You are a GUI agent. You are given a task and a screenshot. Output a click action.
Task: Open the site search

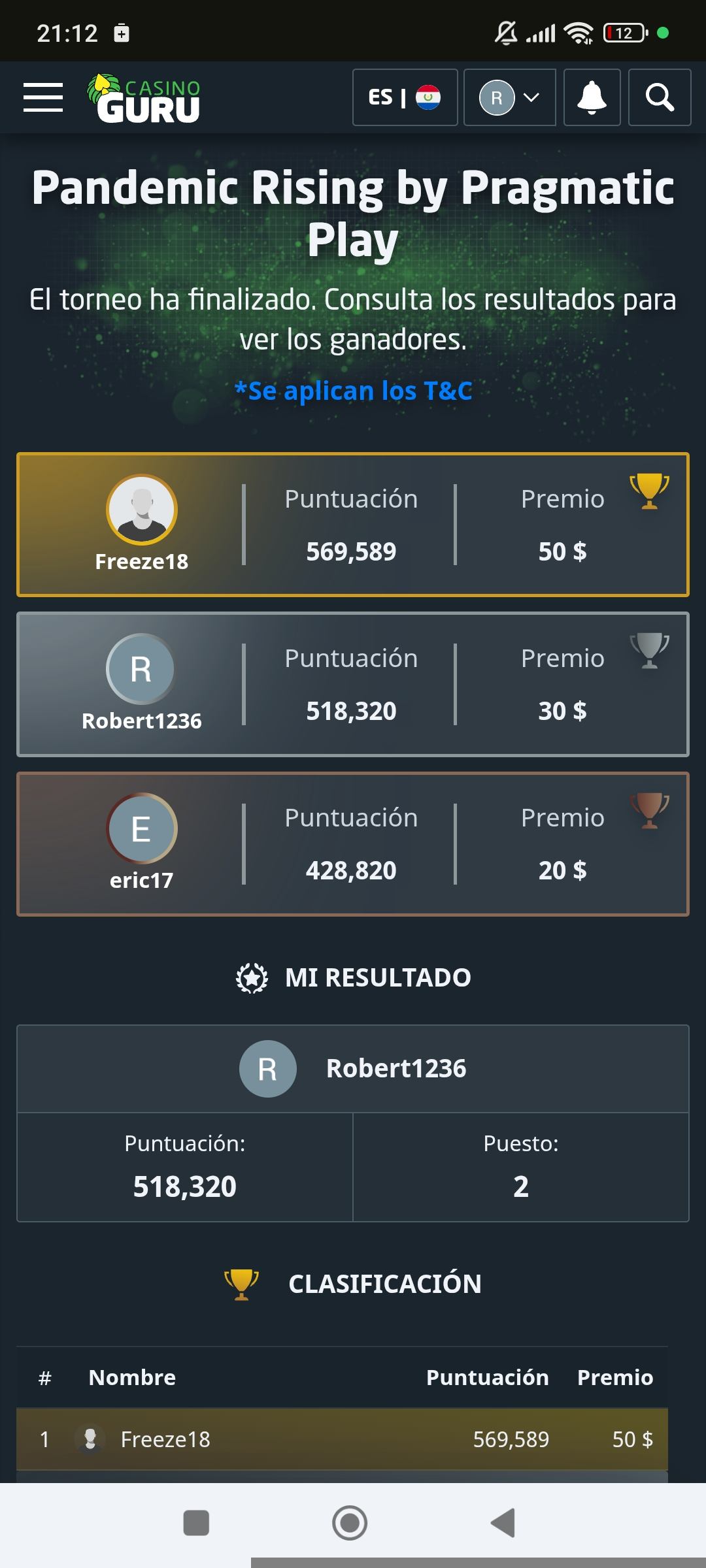(x=659, y=97)
